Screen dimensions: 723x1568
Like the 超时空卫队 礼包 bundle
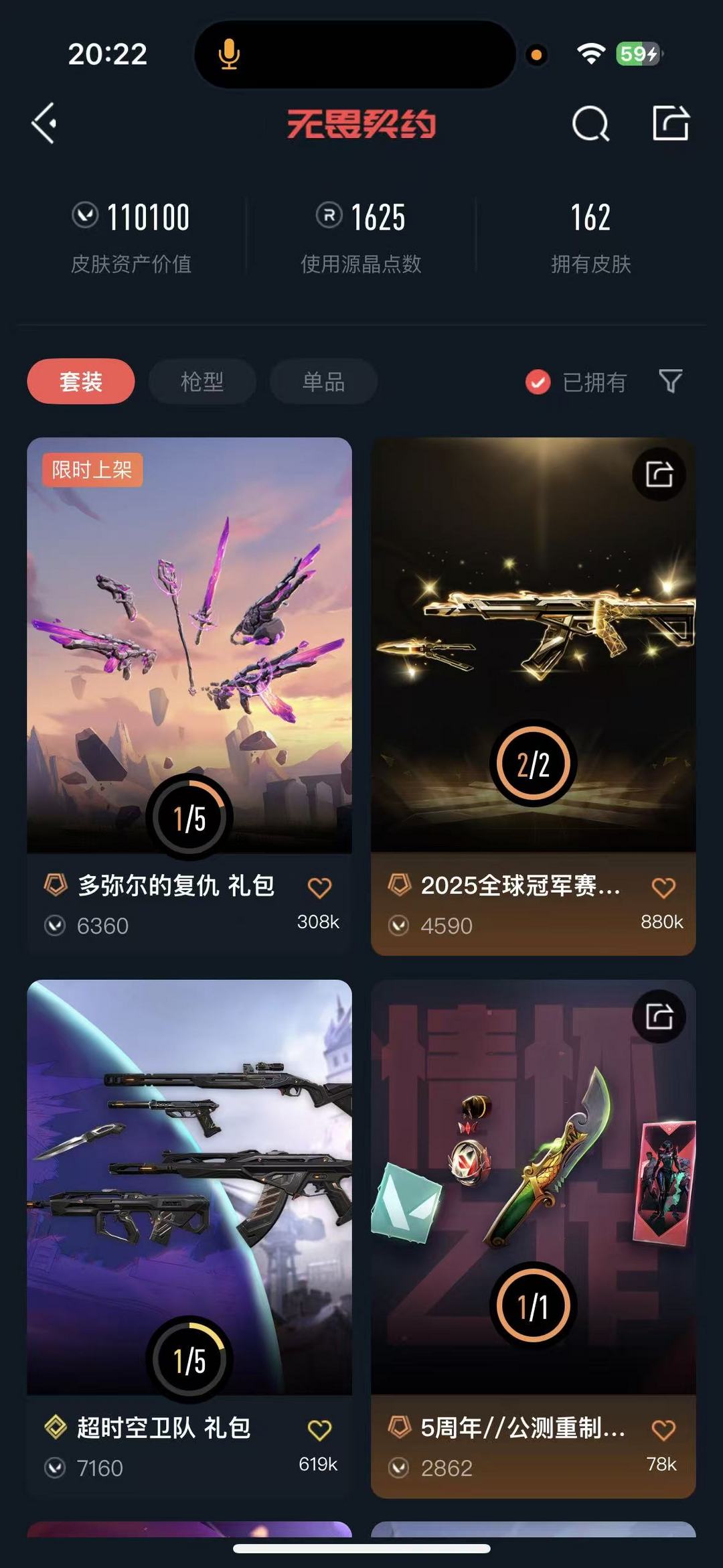click(x=319, y=1430)
